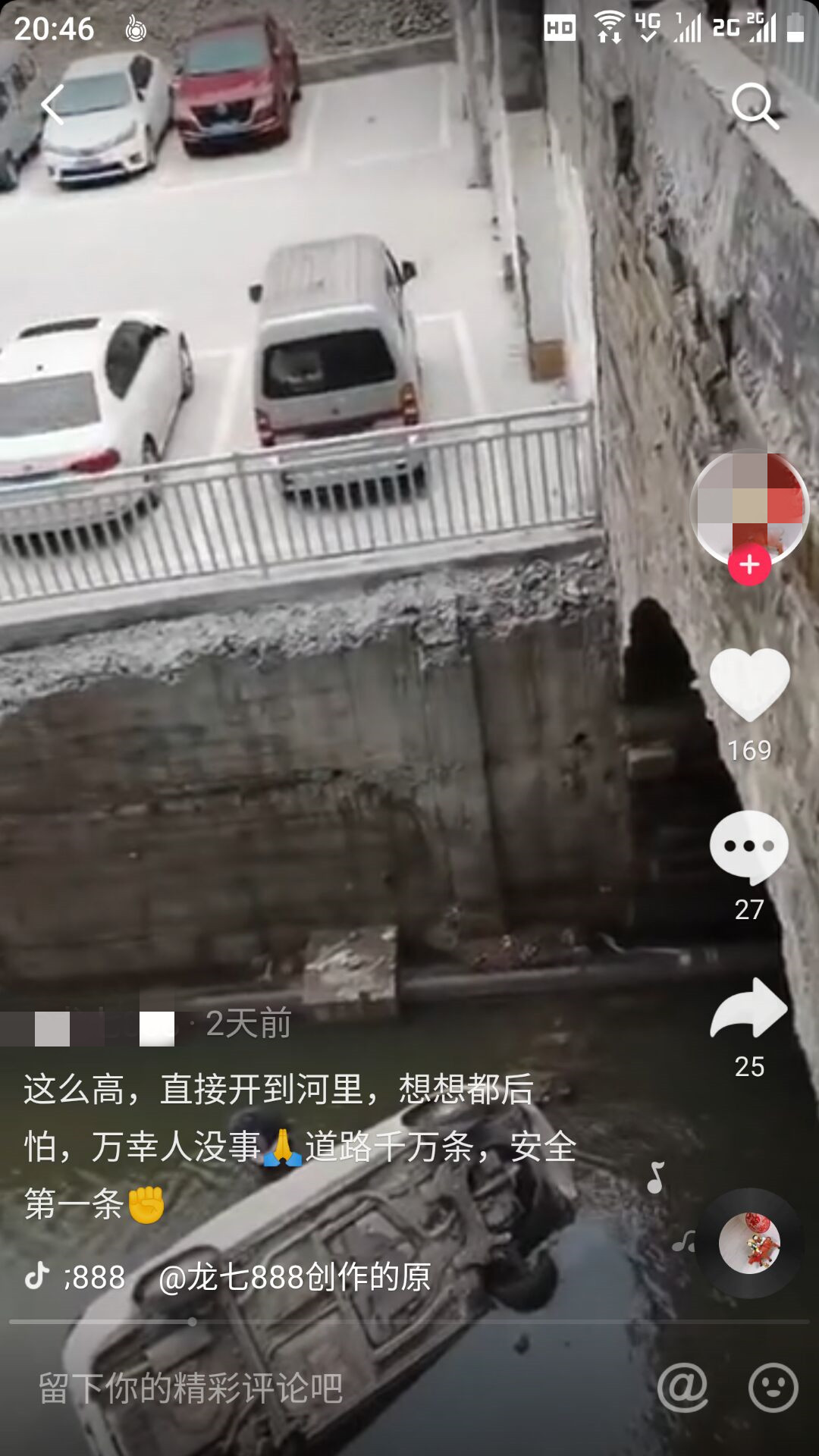Open the original sound by 龙七888
819x1456 pixels.
pyautogui.click(x=296, y=1277)
